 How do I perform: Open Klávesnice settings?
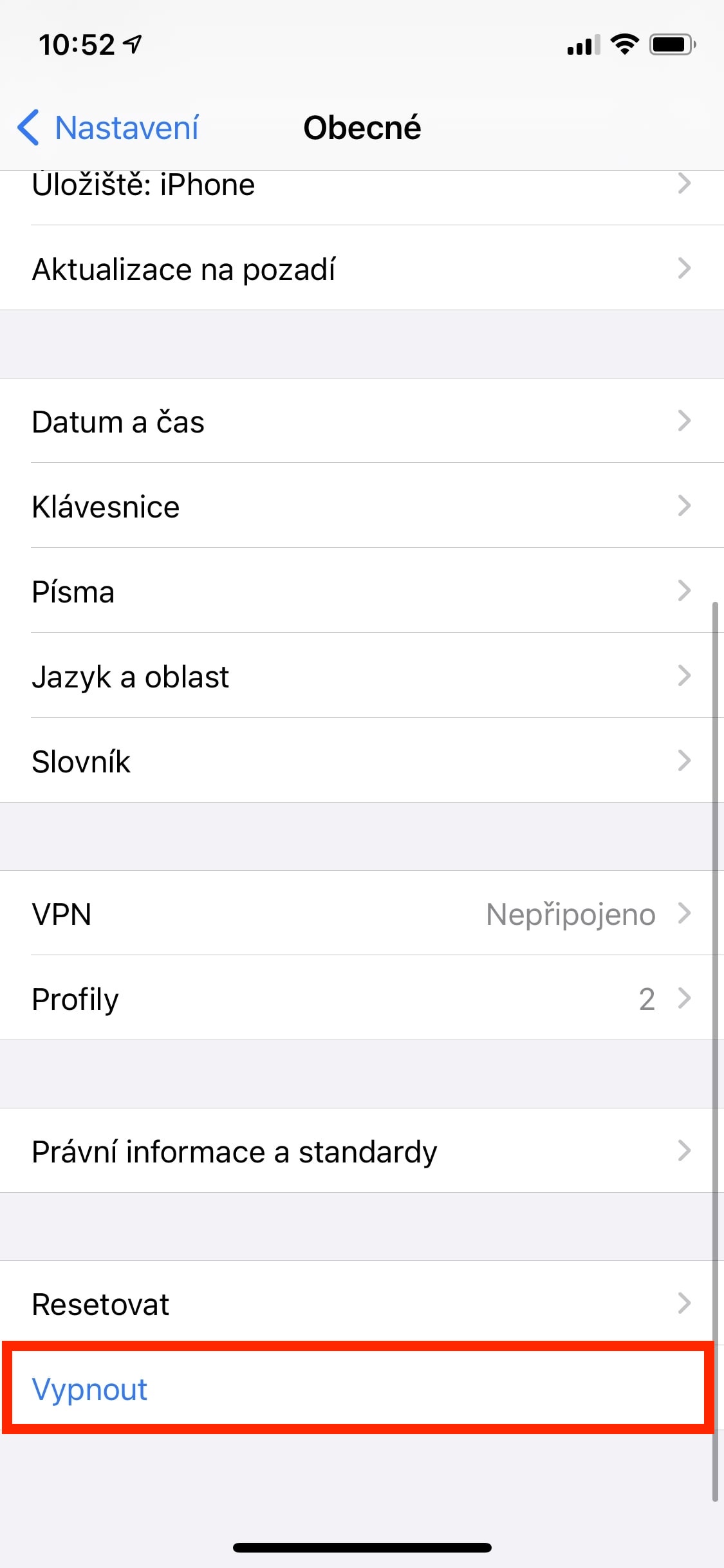(x=360, y=506)
